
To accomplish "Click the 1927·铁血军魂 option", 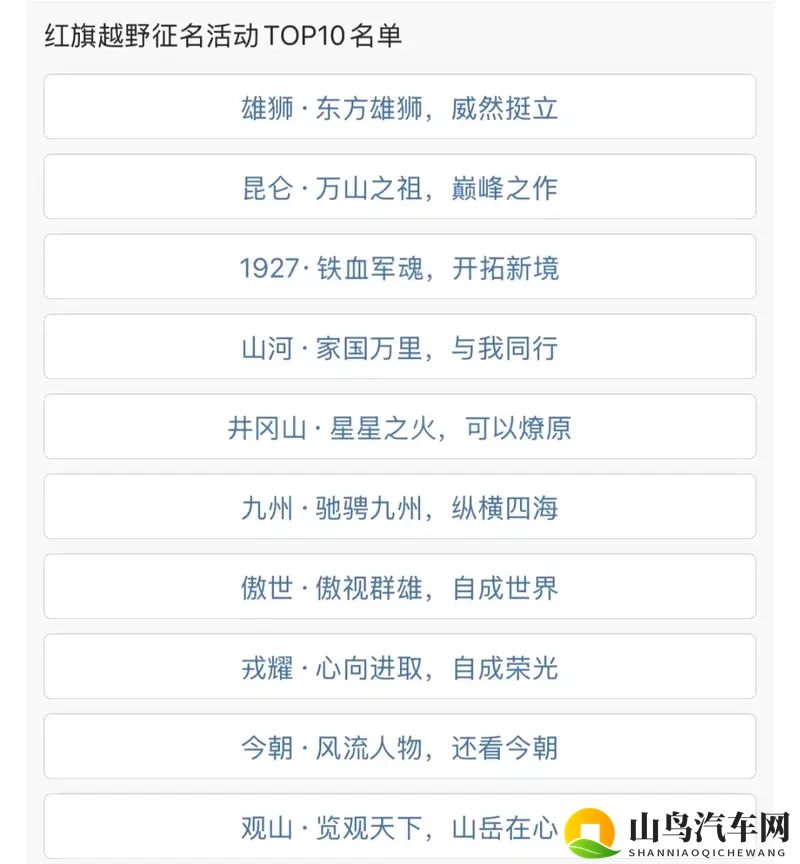I will pyautogui.click(x=400, y=267).
